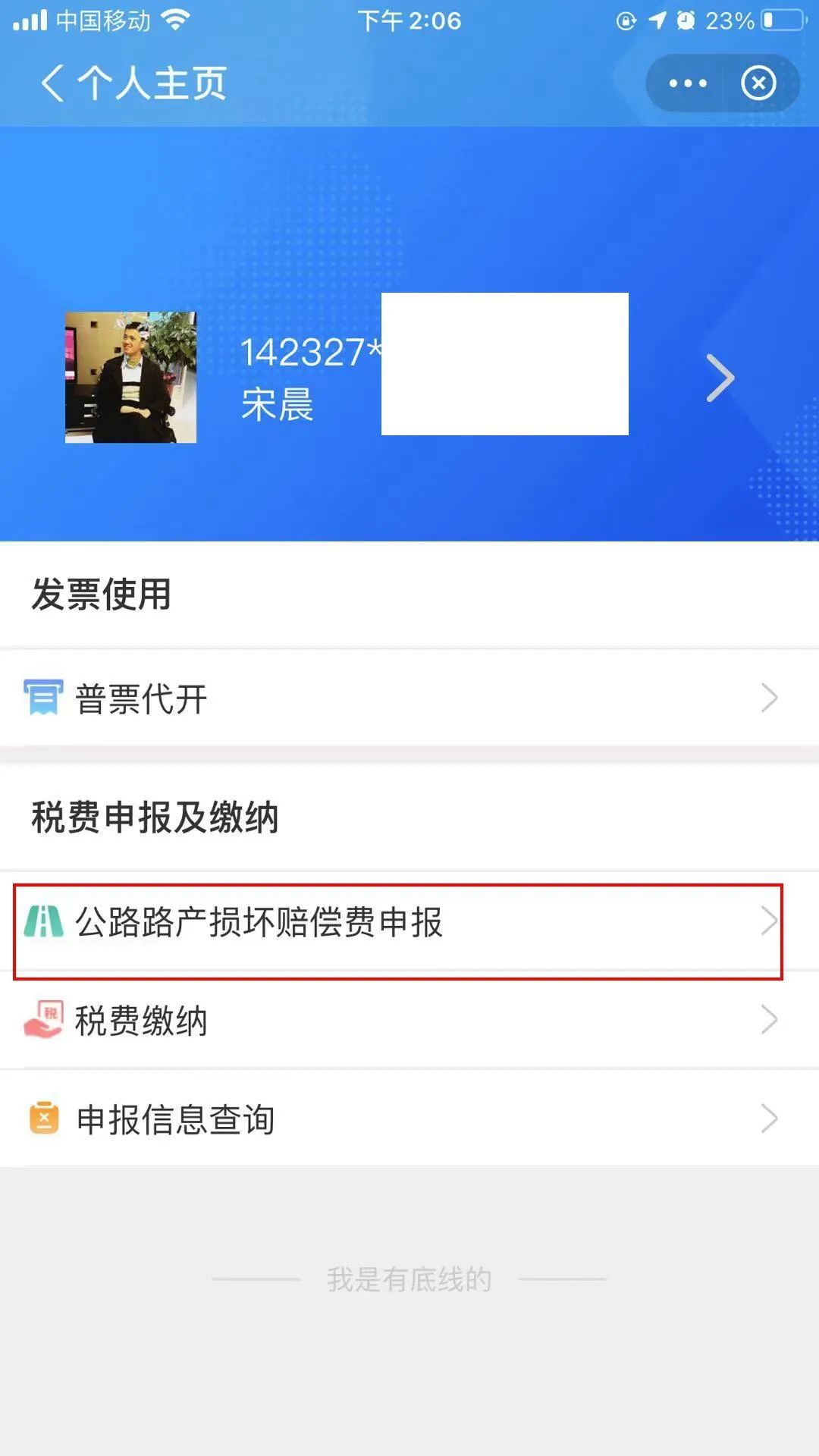Close the mini program
819x1456 pixels.
[758, 83]
